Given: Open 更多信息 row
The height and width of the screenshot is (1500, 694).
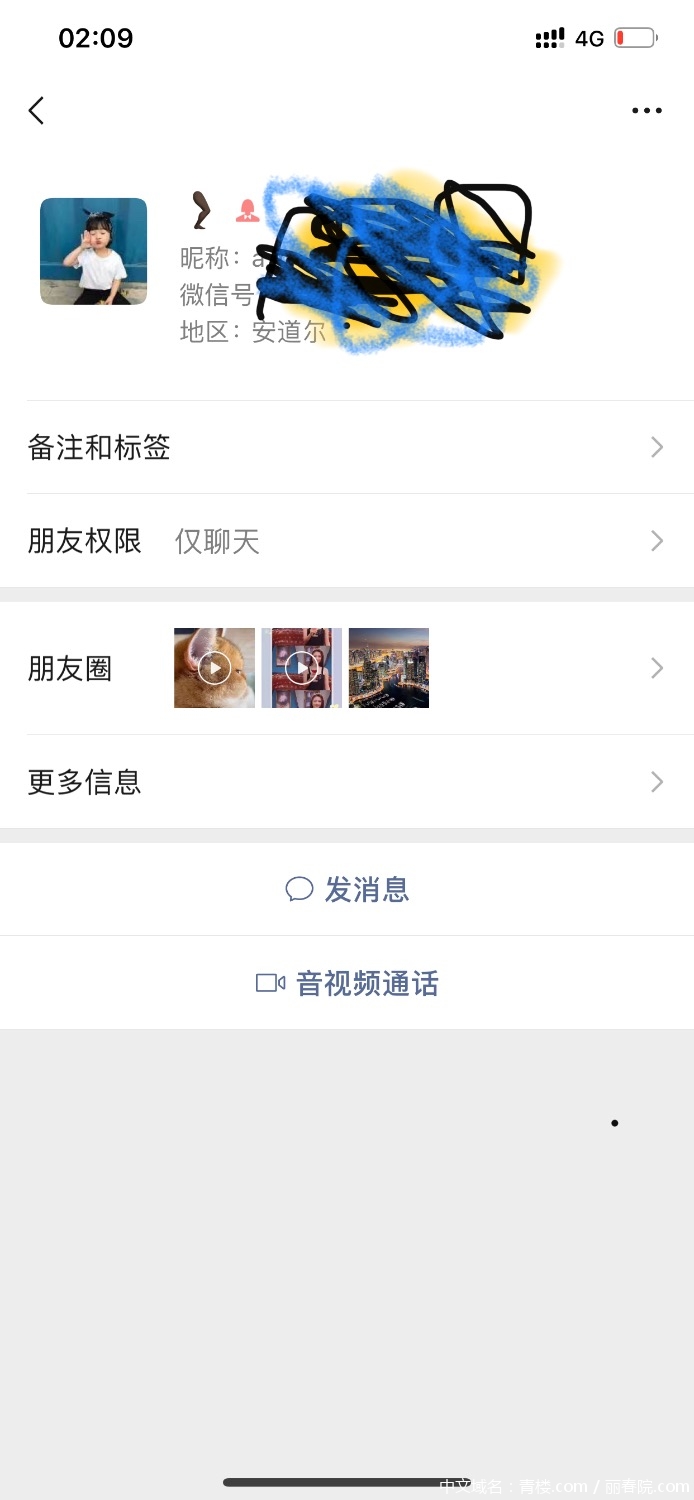Looking at the screenshot, I should click(346, 781).
